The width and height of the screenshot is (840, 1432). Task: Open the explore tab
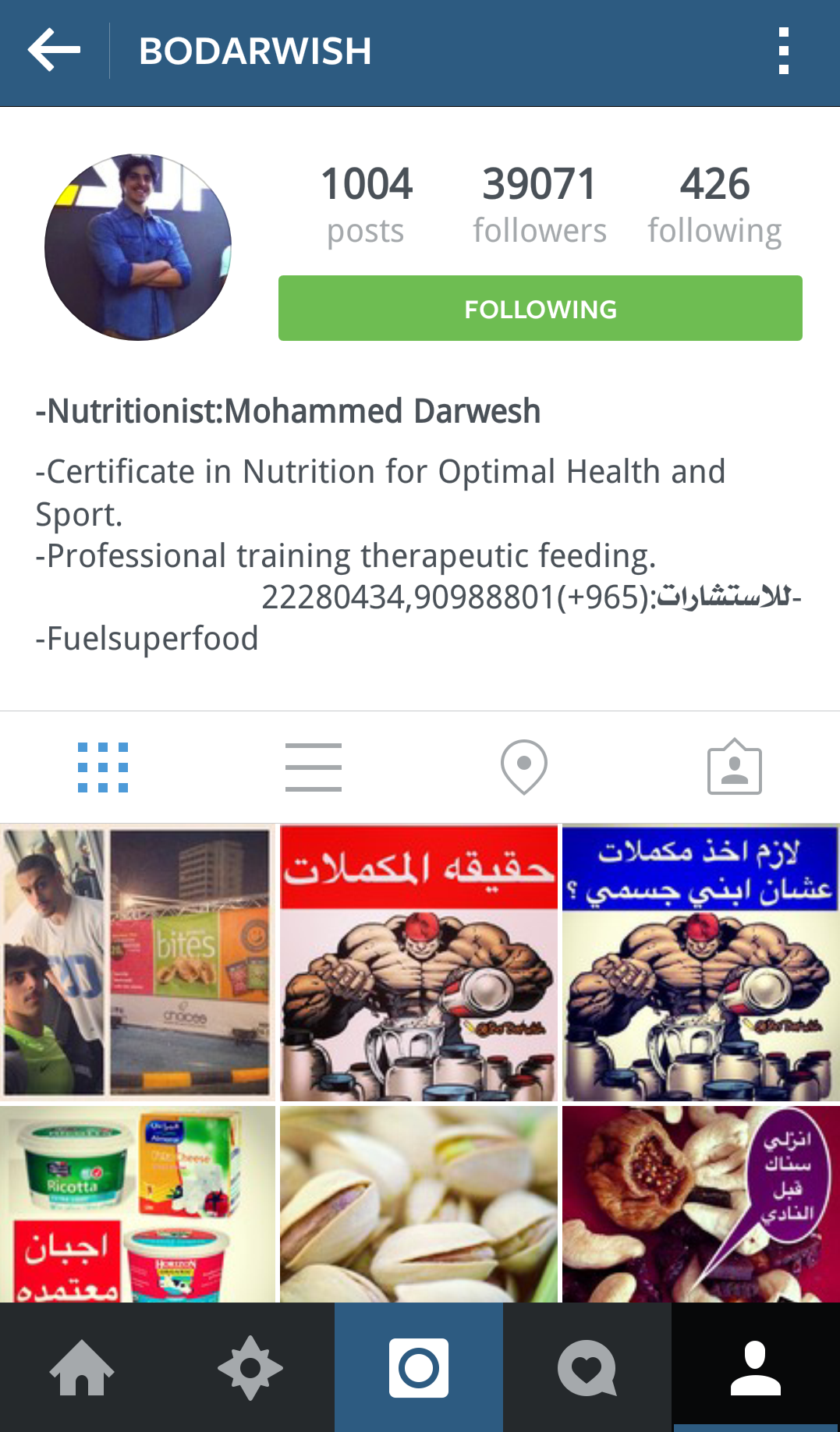[250, 1368]
